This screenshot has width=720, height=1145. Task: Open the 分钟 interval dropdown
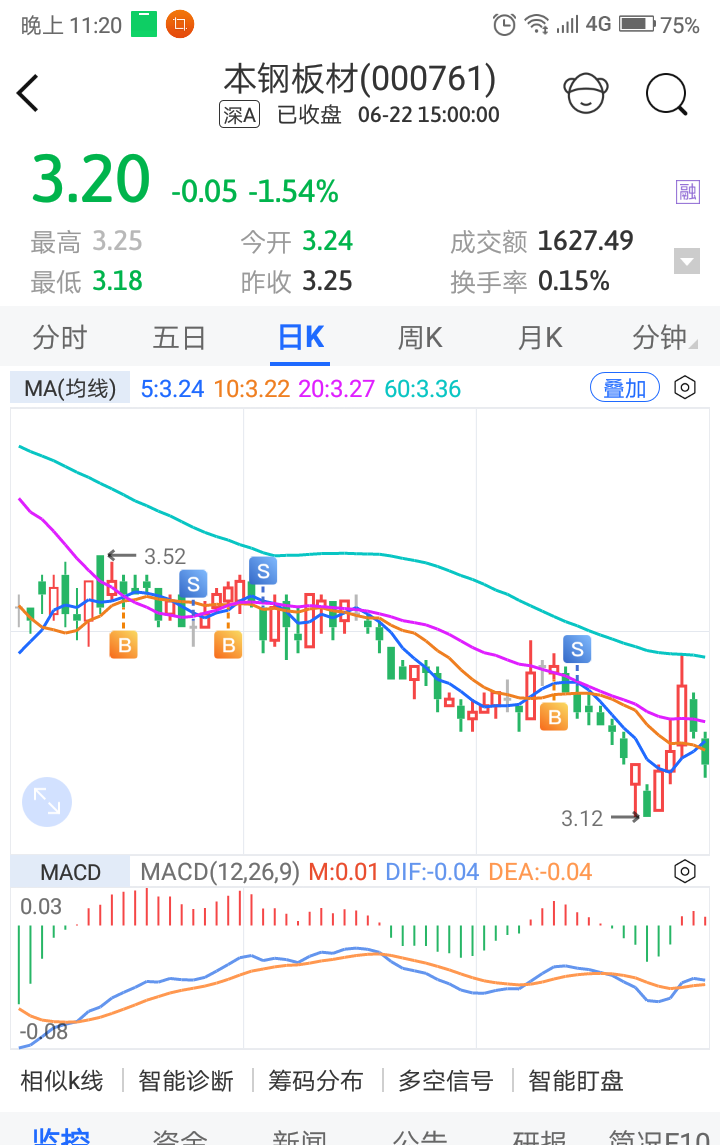(x=660, y=338)
